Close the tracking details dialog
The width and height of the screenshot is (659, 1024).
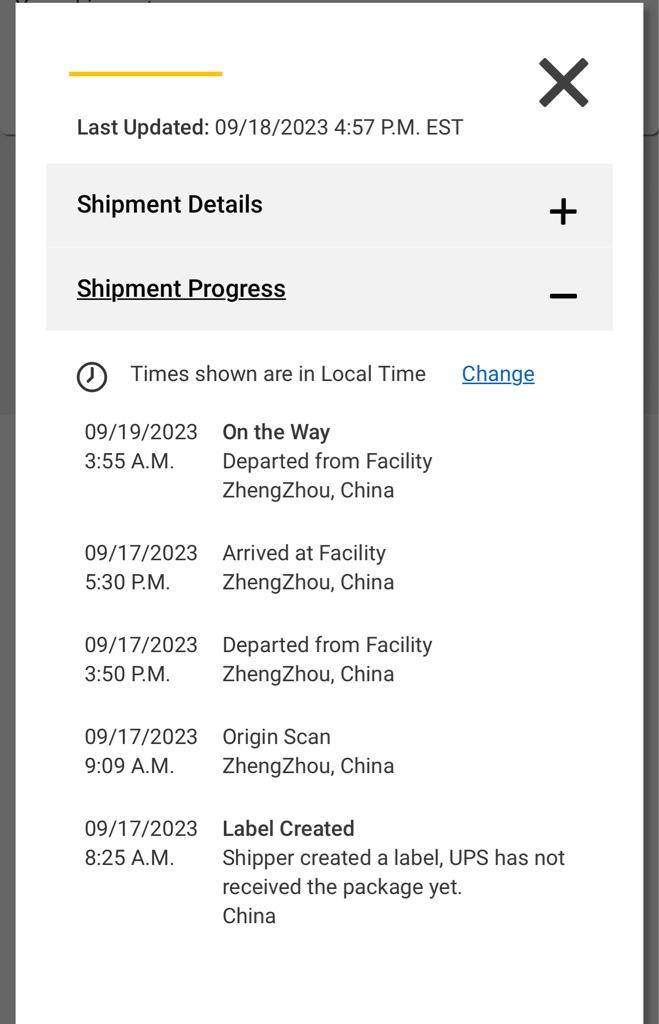click(x=563, y=82)
